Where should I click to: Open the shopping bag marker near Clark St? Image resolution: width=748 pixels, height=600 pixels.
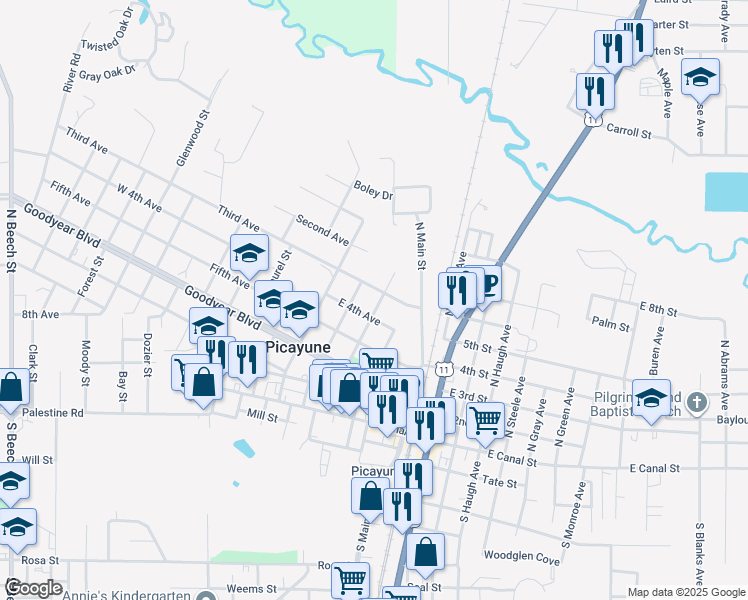tap(11, 389)
